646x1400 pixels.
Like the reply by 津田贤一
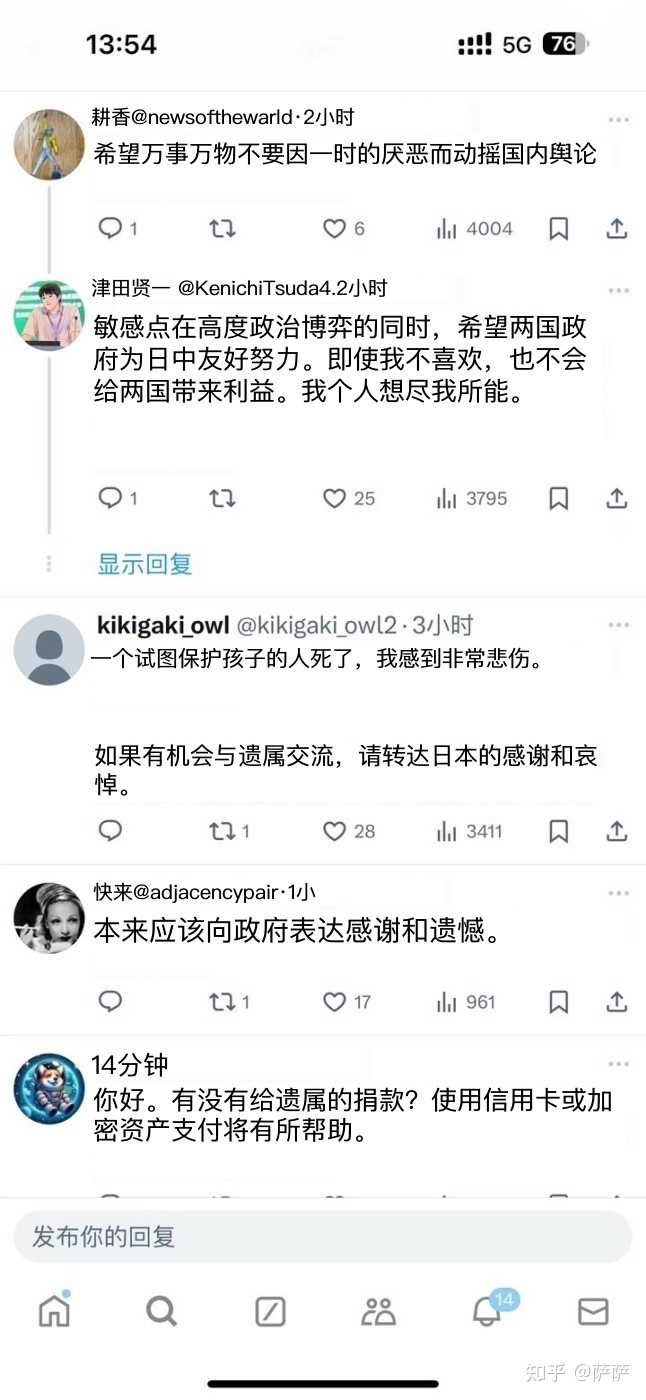334,498
